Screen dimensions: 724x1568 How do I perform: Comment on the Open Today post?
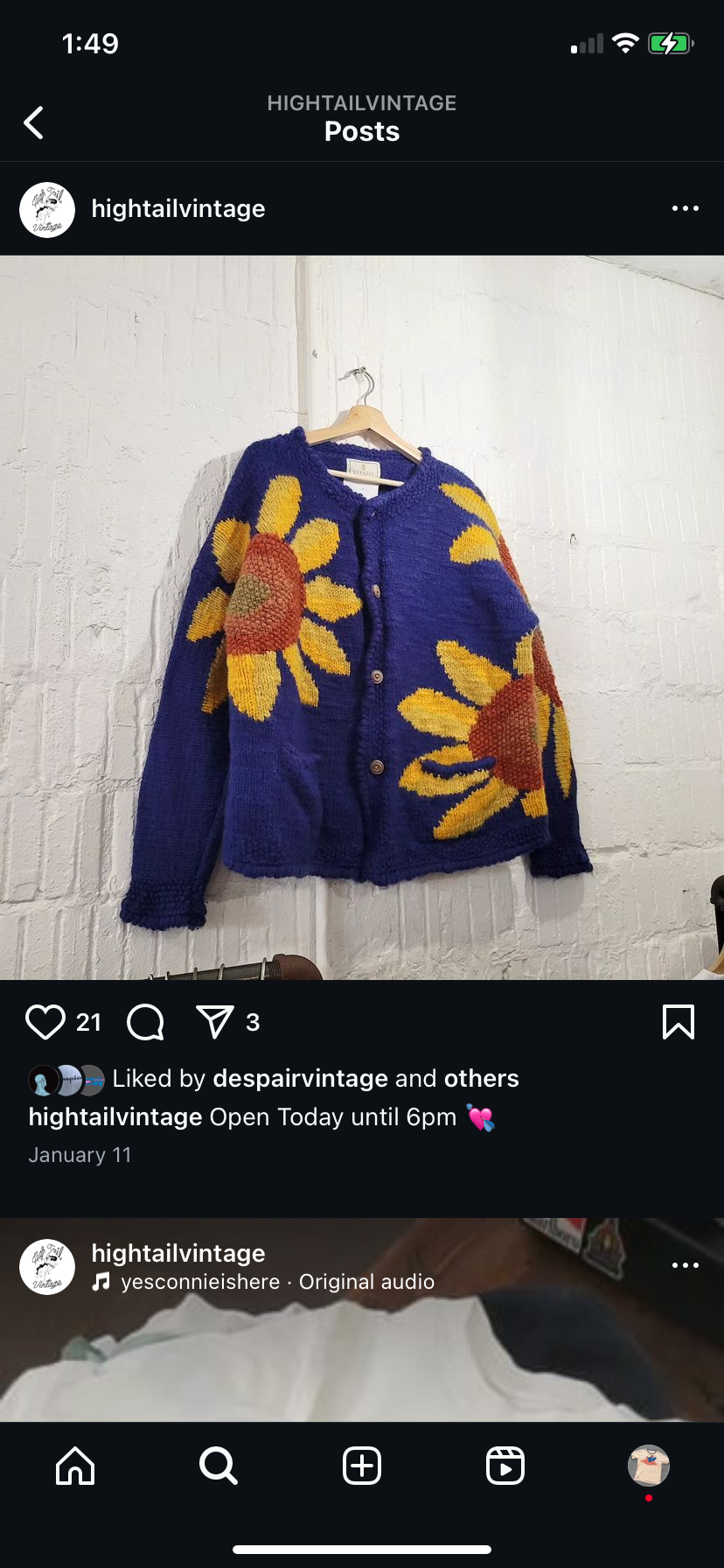[x=145, y=1022]
